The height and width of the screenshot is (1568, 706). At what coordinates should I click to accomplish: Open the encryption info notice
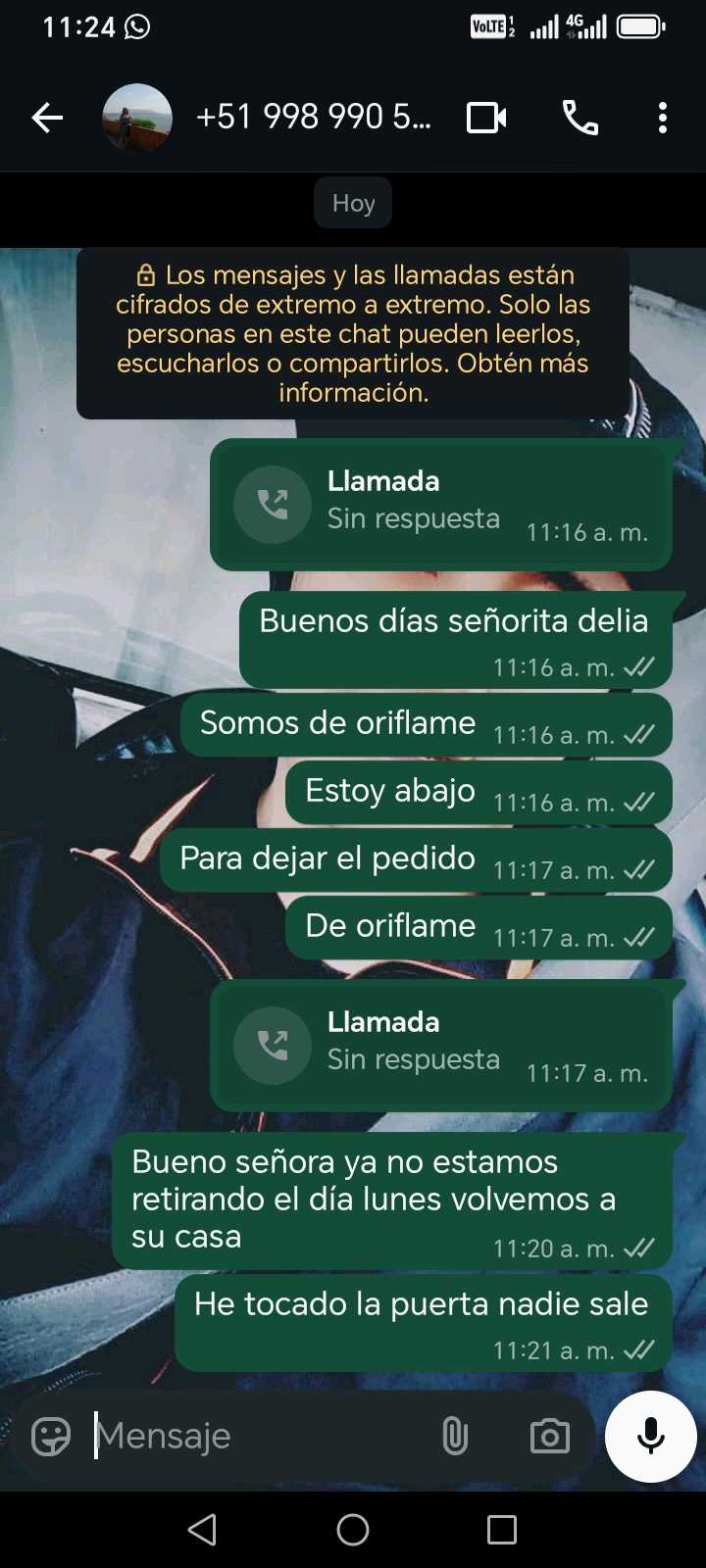353,333
